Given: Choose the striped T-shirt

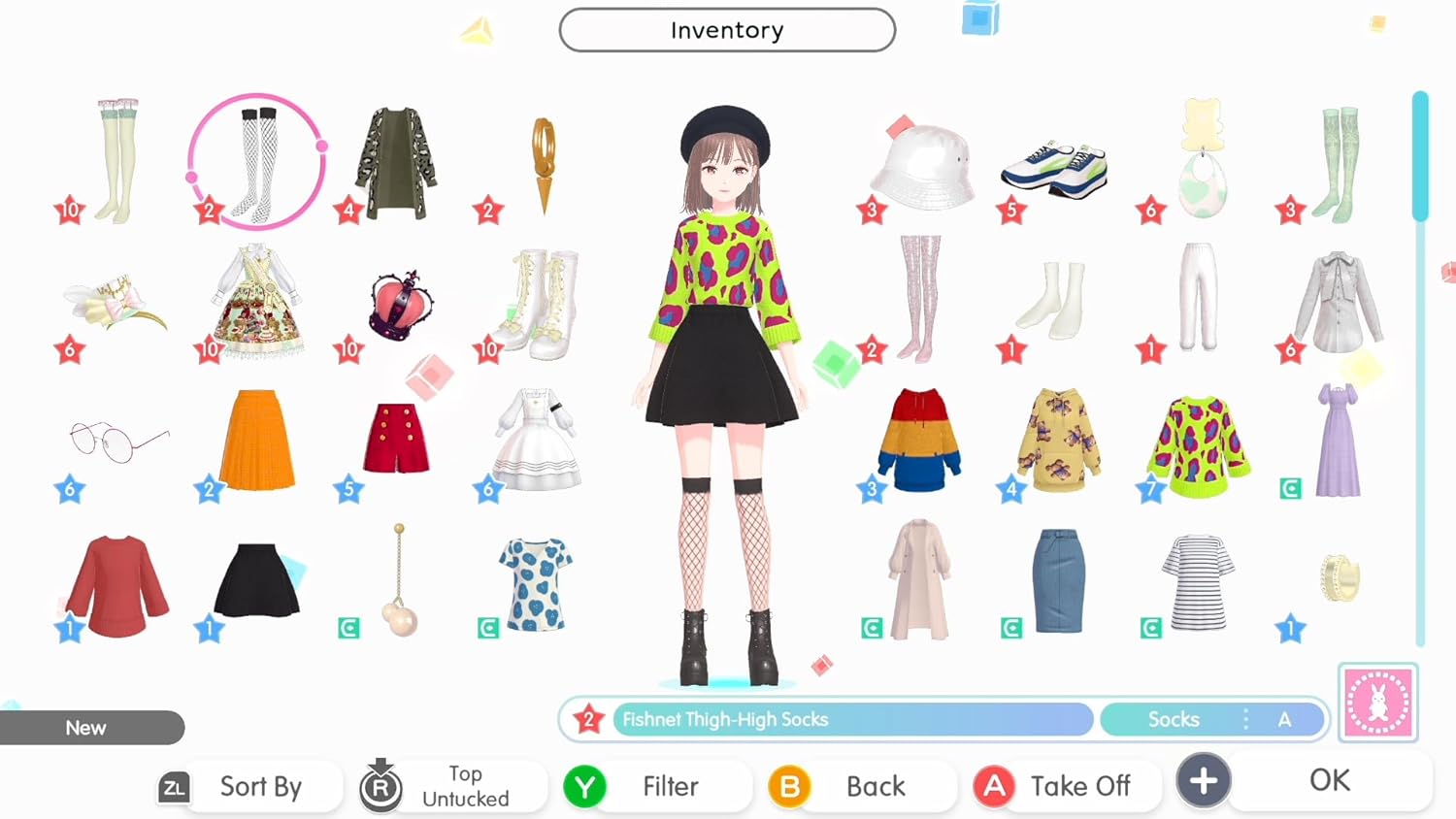Looking at the screenshot, I should click(x=1198, y=580).
